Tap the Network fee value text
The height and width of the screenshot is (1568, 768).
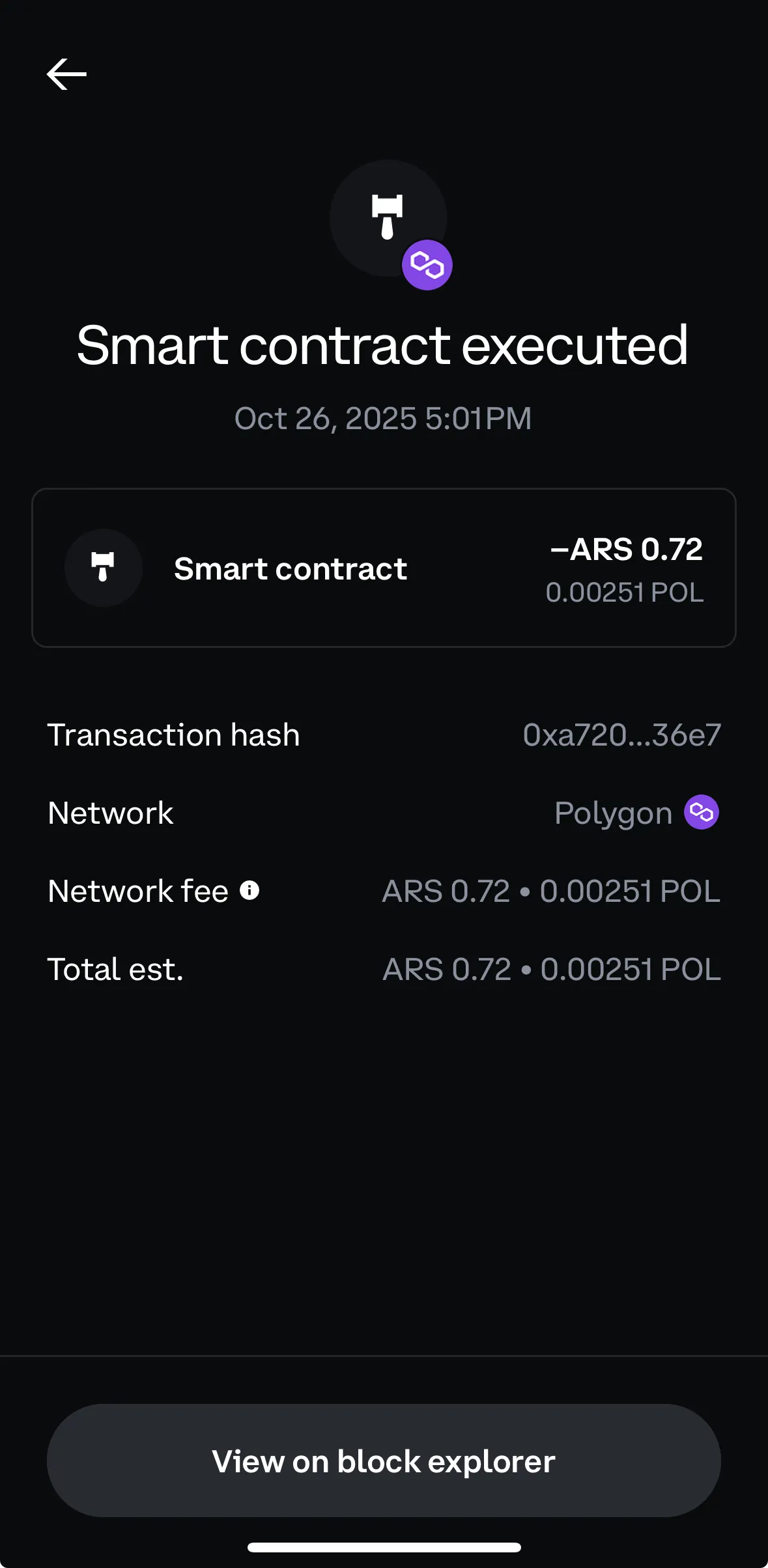click(550, 890)
